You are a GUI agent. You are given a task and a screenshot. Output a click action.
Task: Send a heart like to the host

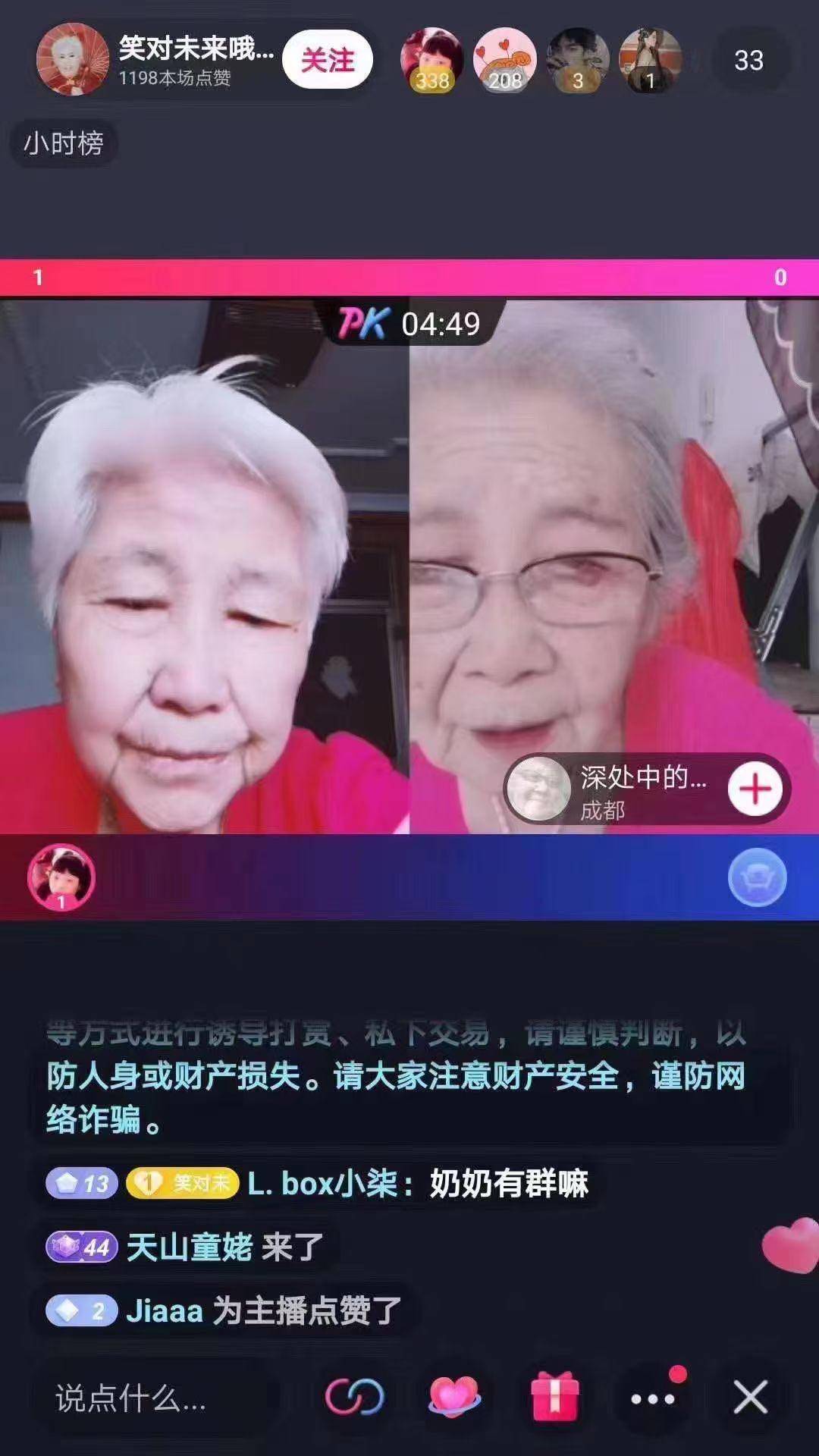(x=454, y=1396)
